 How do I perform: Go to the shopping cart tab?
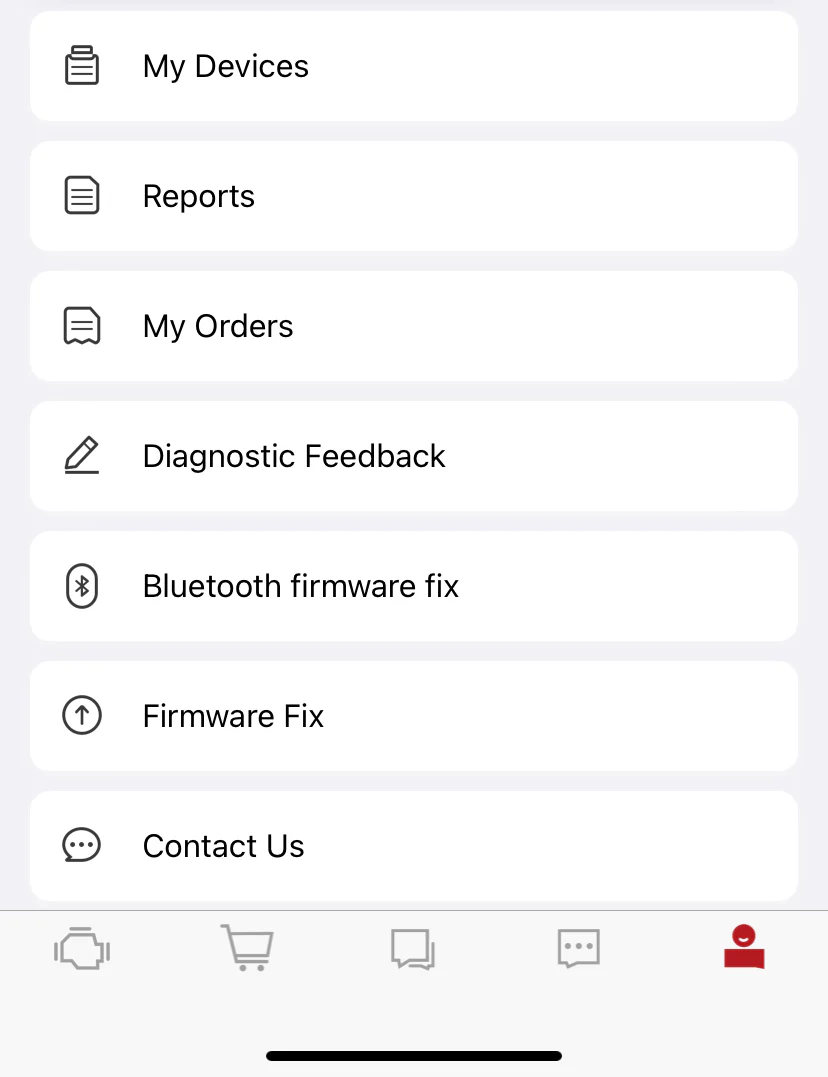[x=246, y=947]
